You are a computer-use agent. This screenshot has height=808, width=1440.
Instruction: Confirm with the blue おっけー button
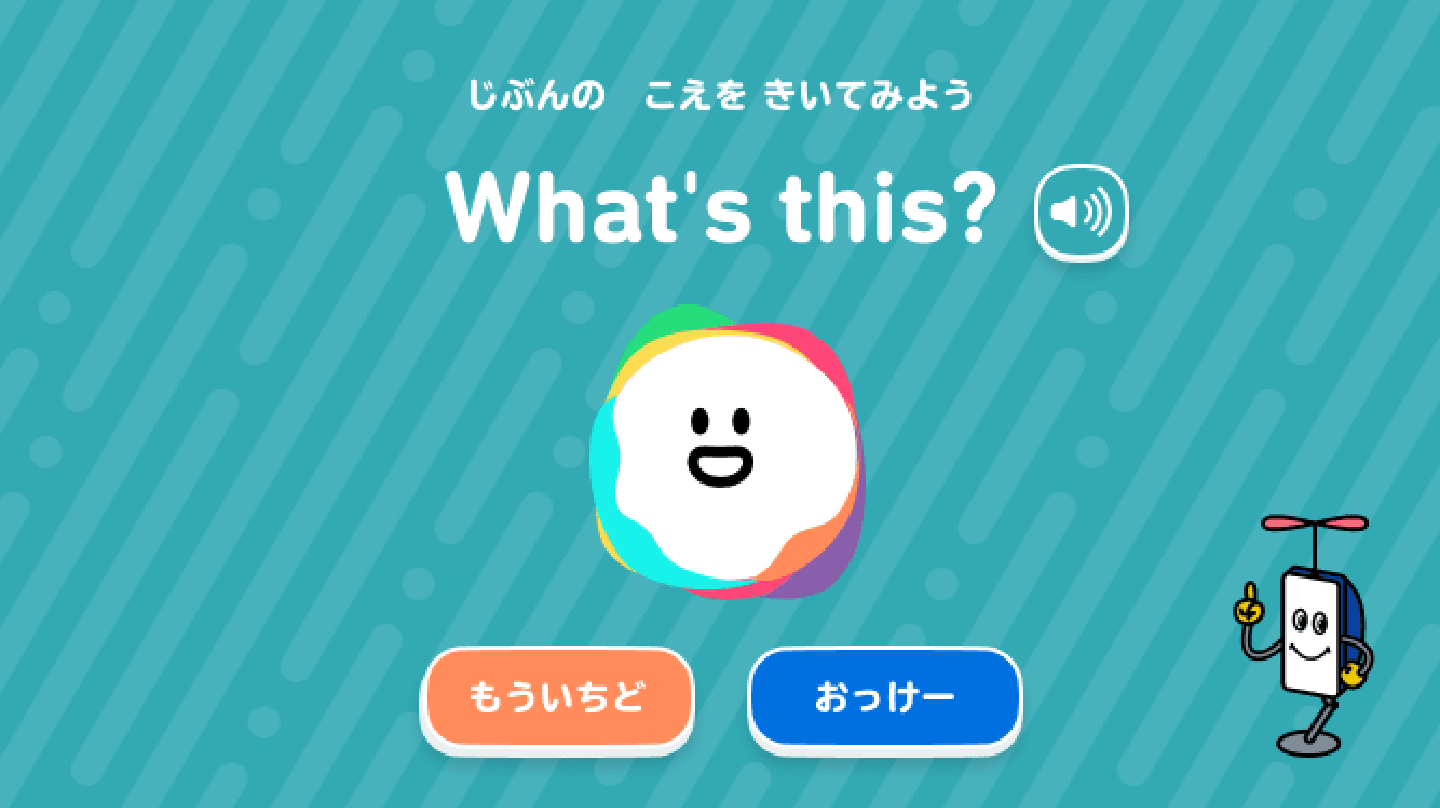[x=885, y=697]
